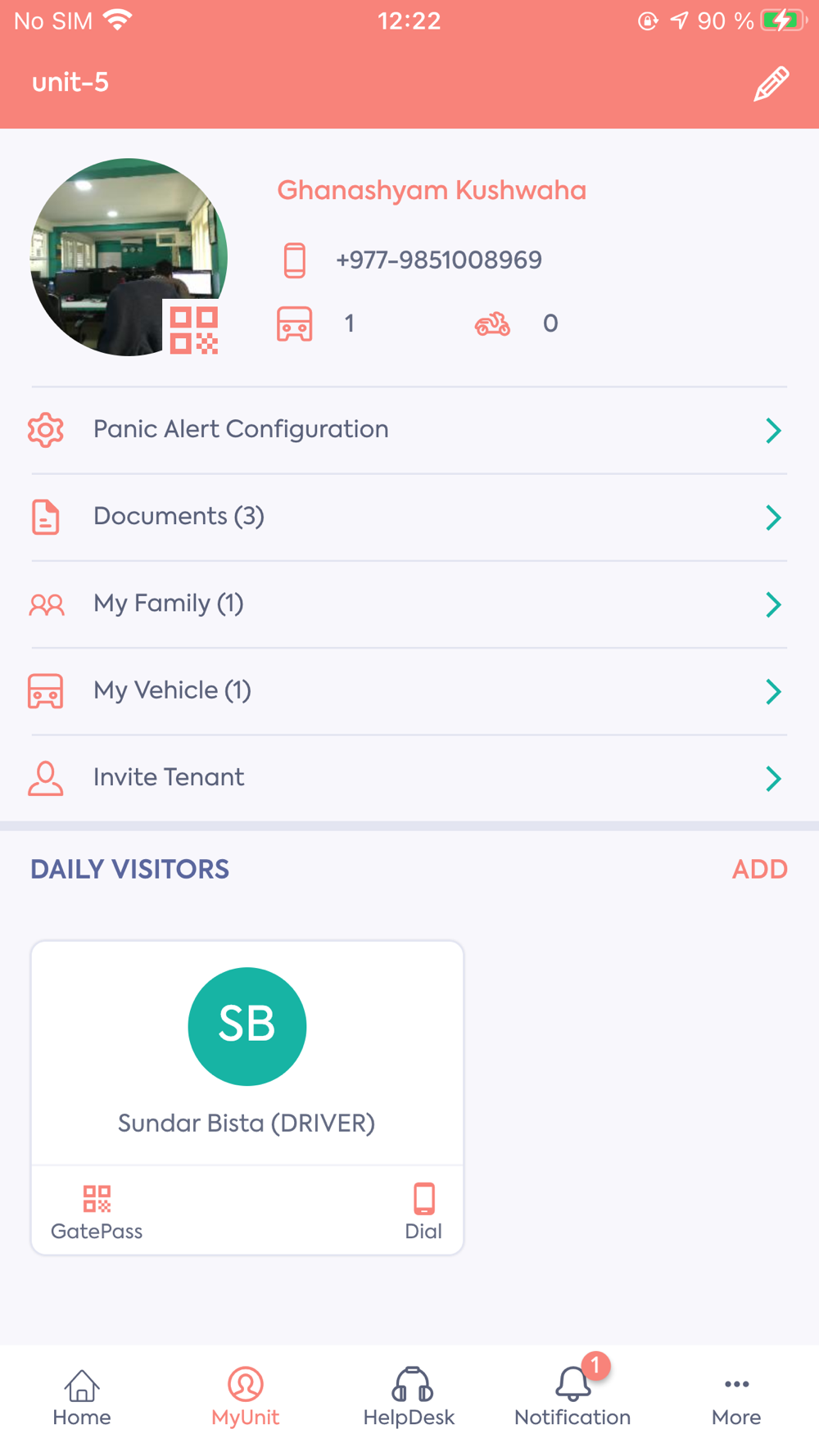Open the More tab
Screen dimensions: 819x1456
pyautogui.click(x=736, y=1398)
